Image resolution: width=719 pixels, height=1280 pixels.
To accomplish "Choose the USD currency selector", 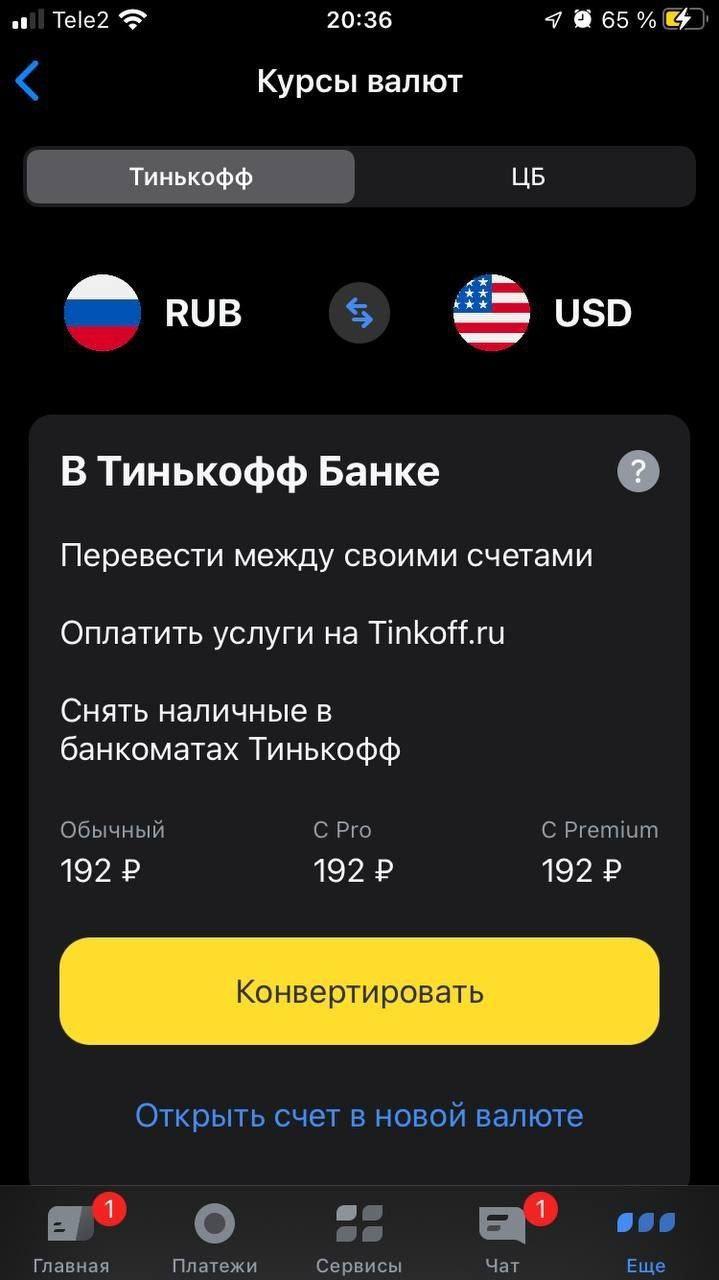I will (543, 313).
